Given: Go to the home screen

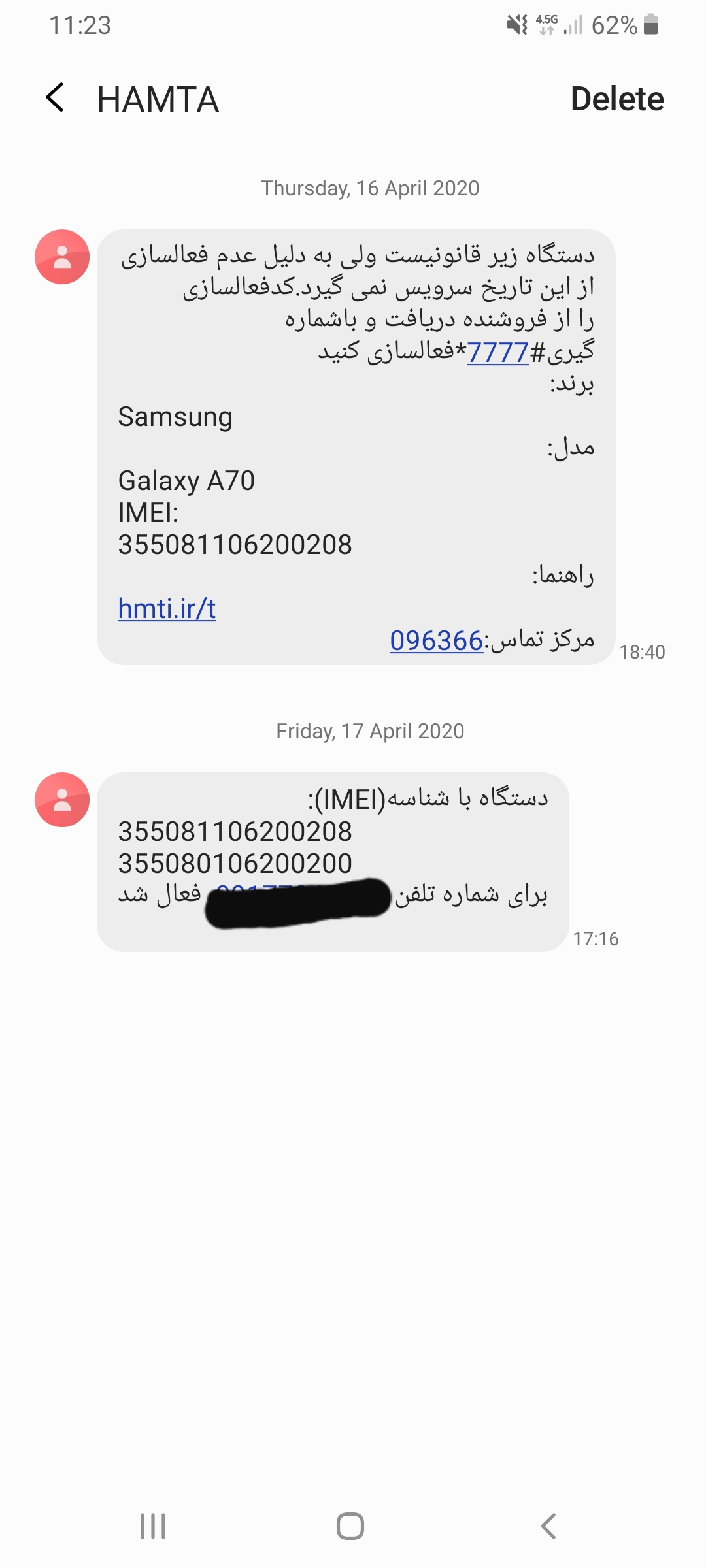Looking at the screenshot, I should click(350, 1526).
